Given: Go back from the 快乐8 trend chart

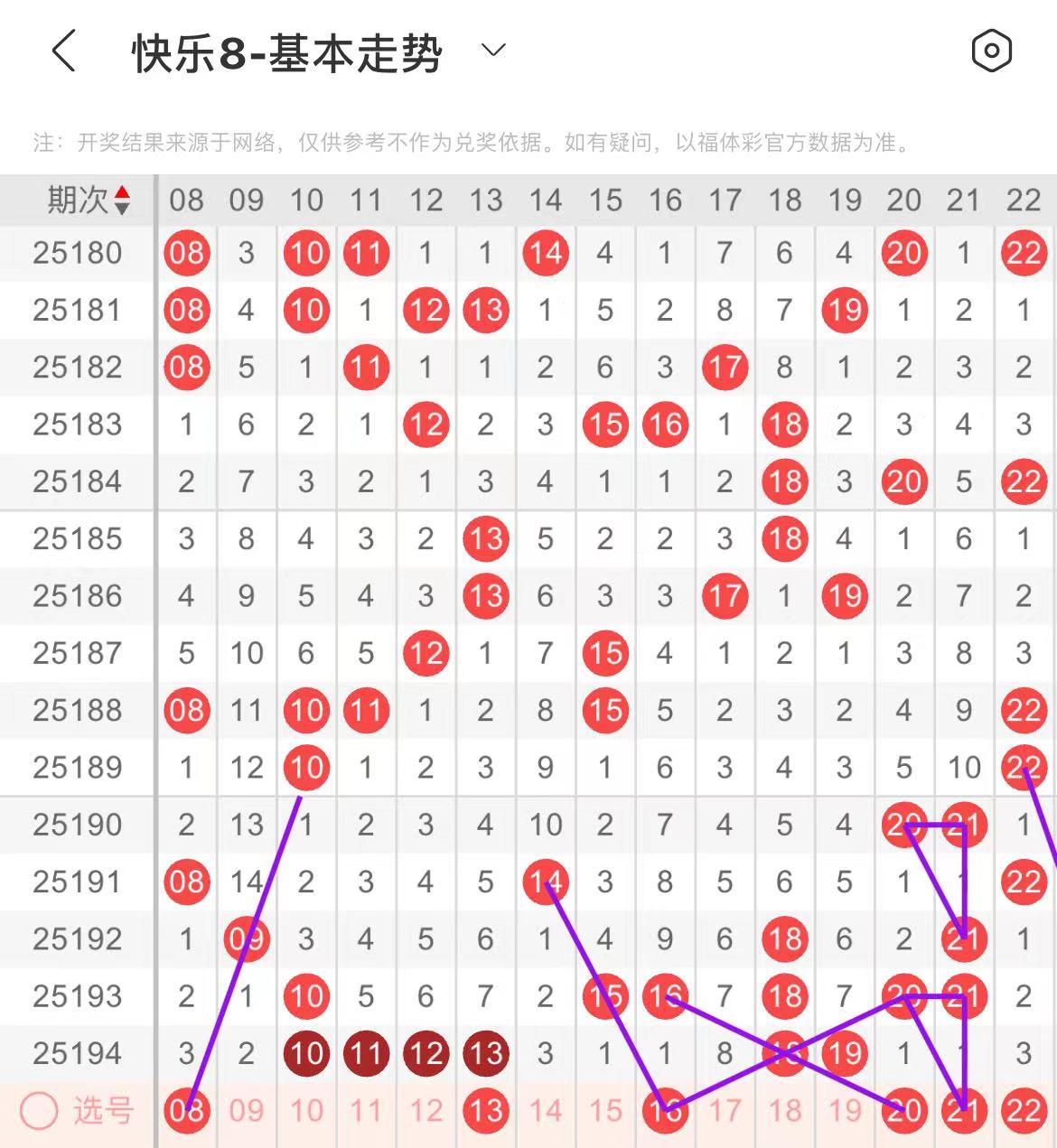Looking at the screenshot, I should point(63,51).
